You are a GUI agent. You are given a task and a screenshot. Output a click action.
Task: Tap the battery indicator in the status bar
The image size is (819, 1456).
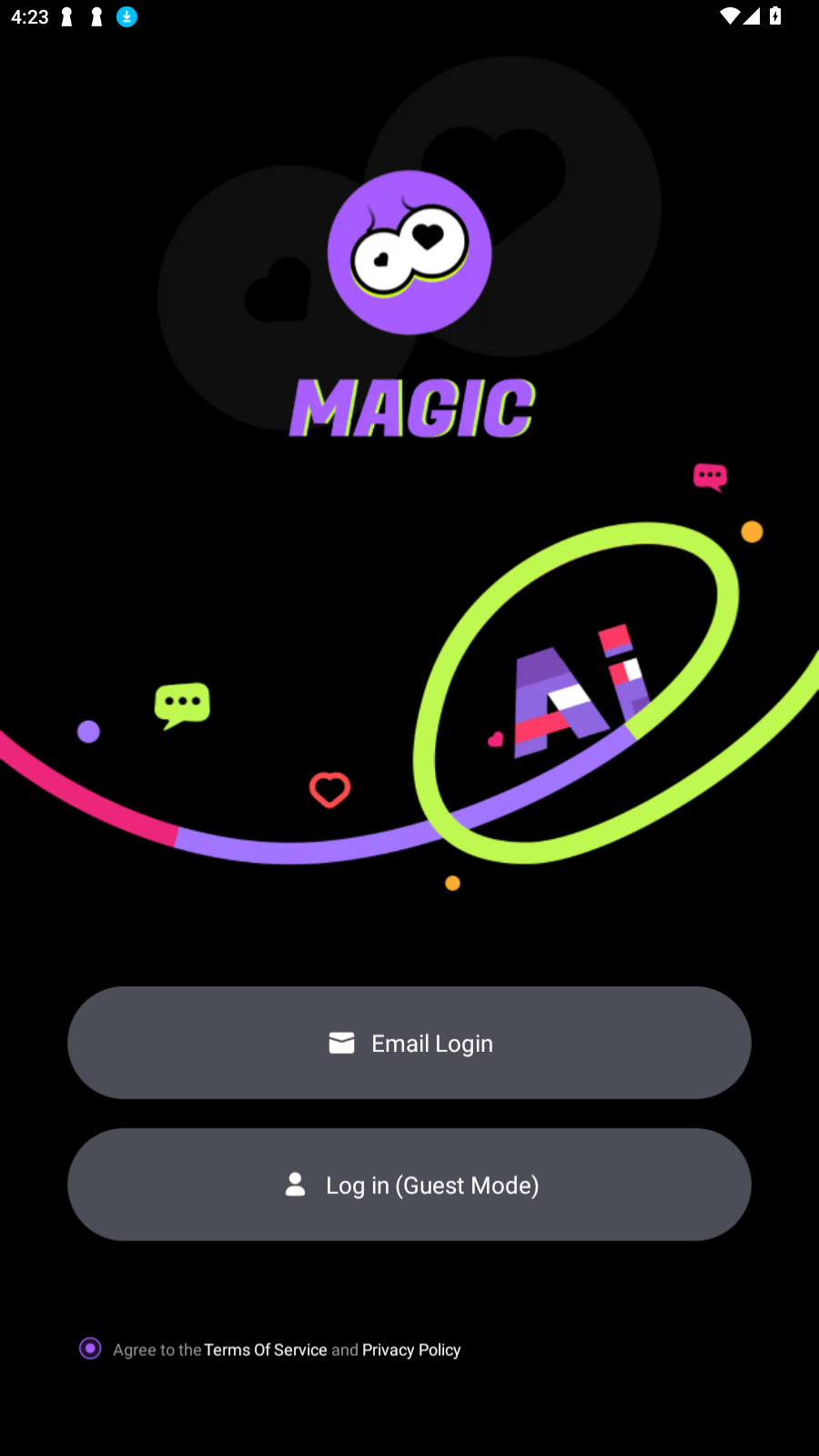pyautogui.click(x=774, y=15)
